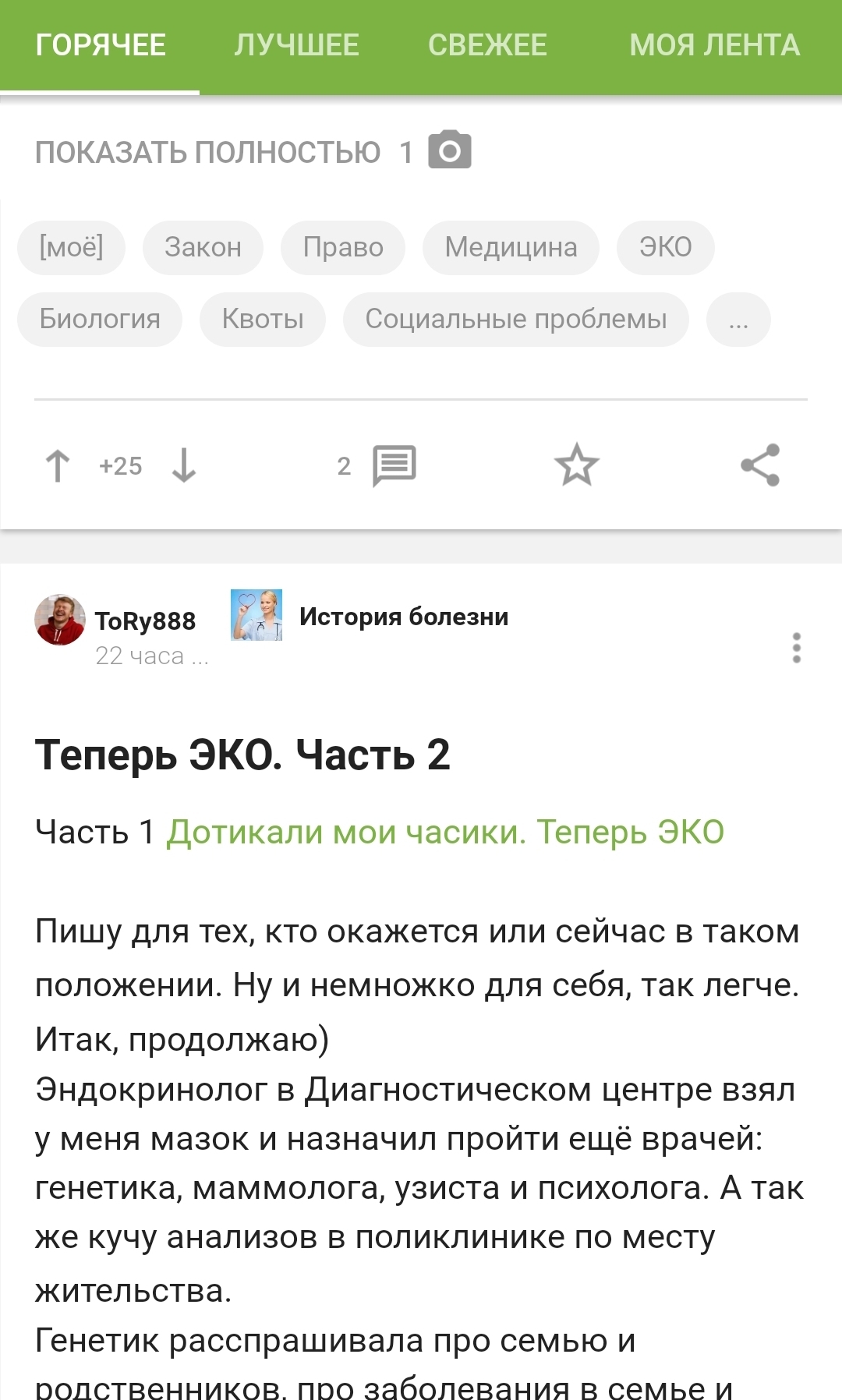
Task: Open the Квоты tag chip
Action: coord(263,320)
